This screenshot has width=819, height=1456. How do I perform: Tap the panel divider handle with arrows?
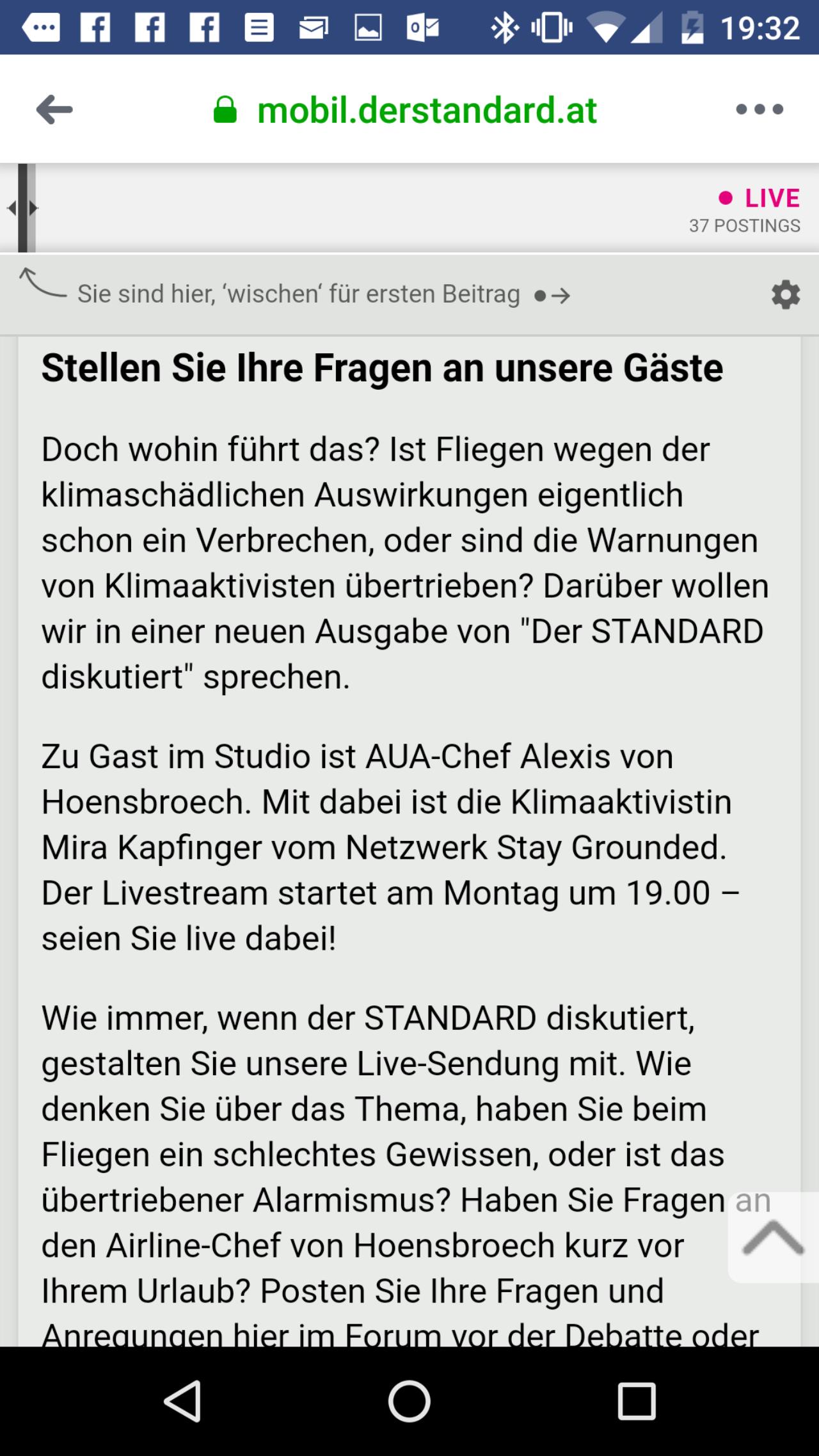coord(24,208)
